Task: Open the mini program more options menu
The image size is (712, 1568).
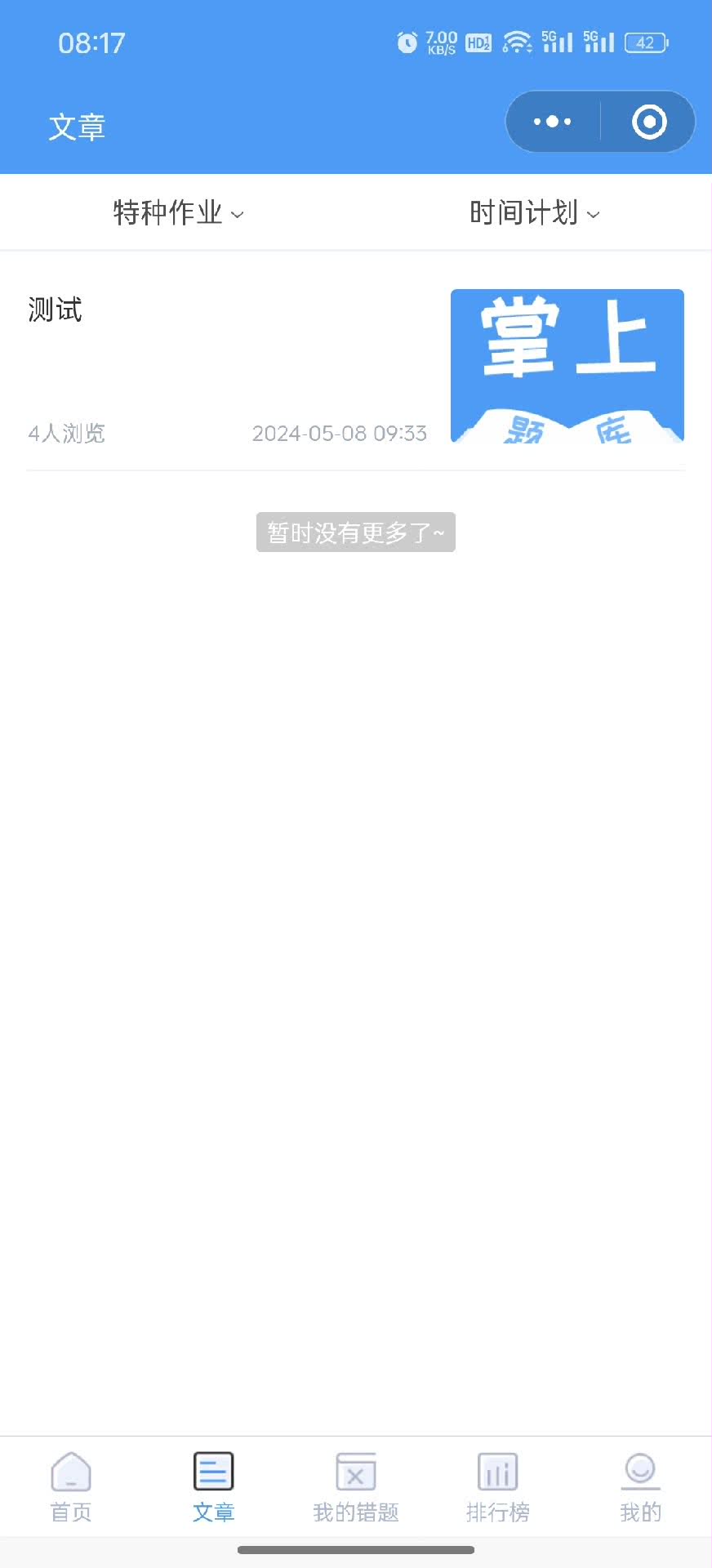Action: tap(553, 122)
